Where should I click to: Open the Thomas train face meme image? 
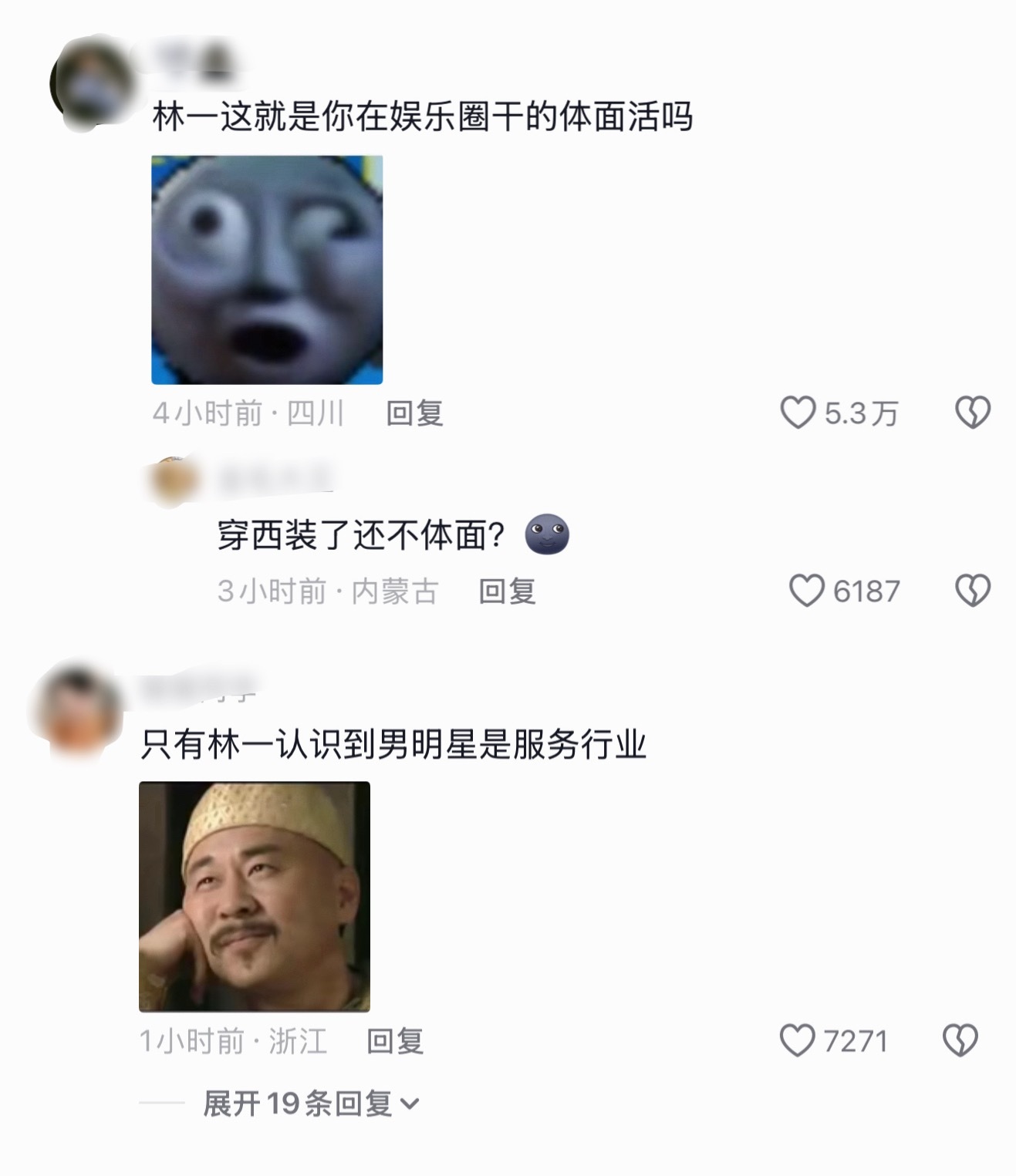pos(266,271)
